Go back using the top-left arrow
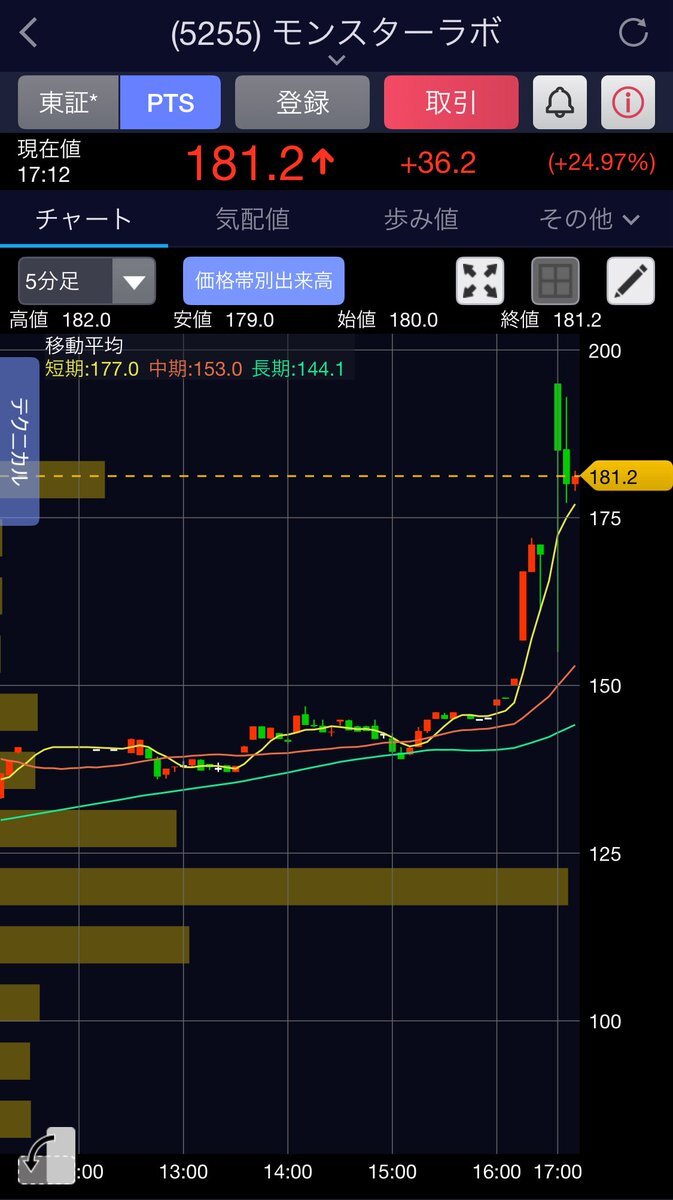 tap(29, 33)
